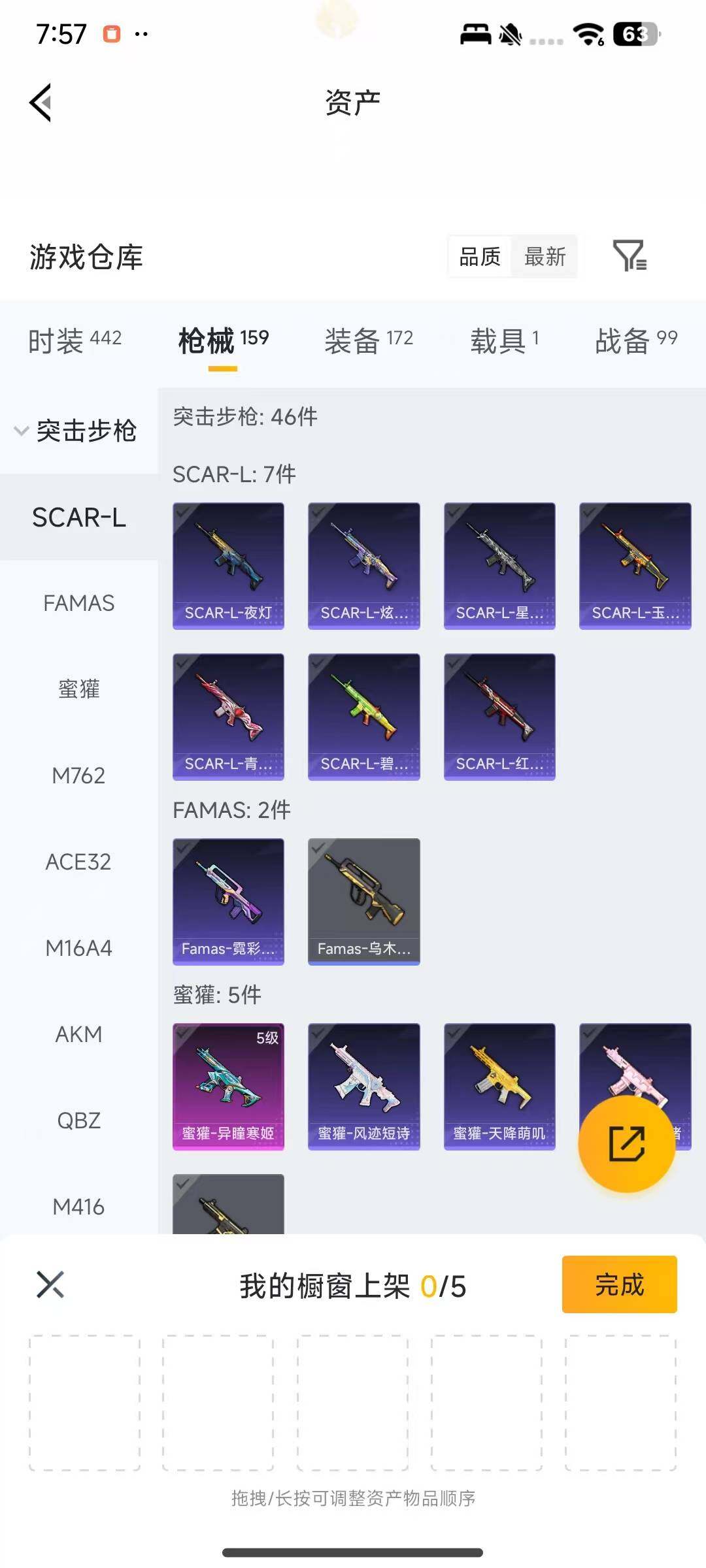706x1568 pixels.
Task: Jump to M762 in the side list
Action: click(78, 776)
